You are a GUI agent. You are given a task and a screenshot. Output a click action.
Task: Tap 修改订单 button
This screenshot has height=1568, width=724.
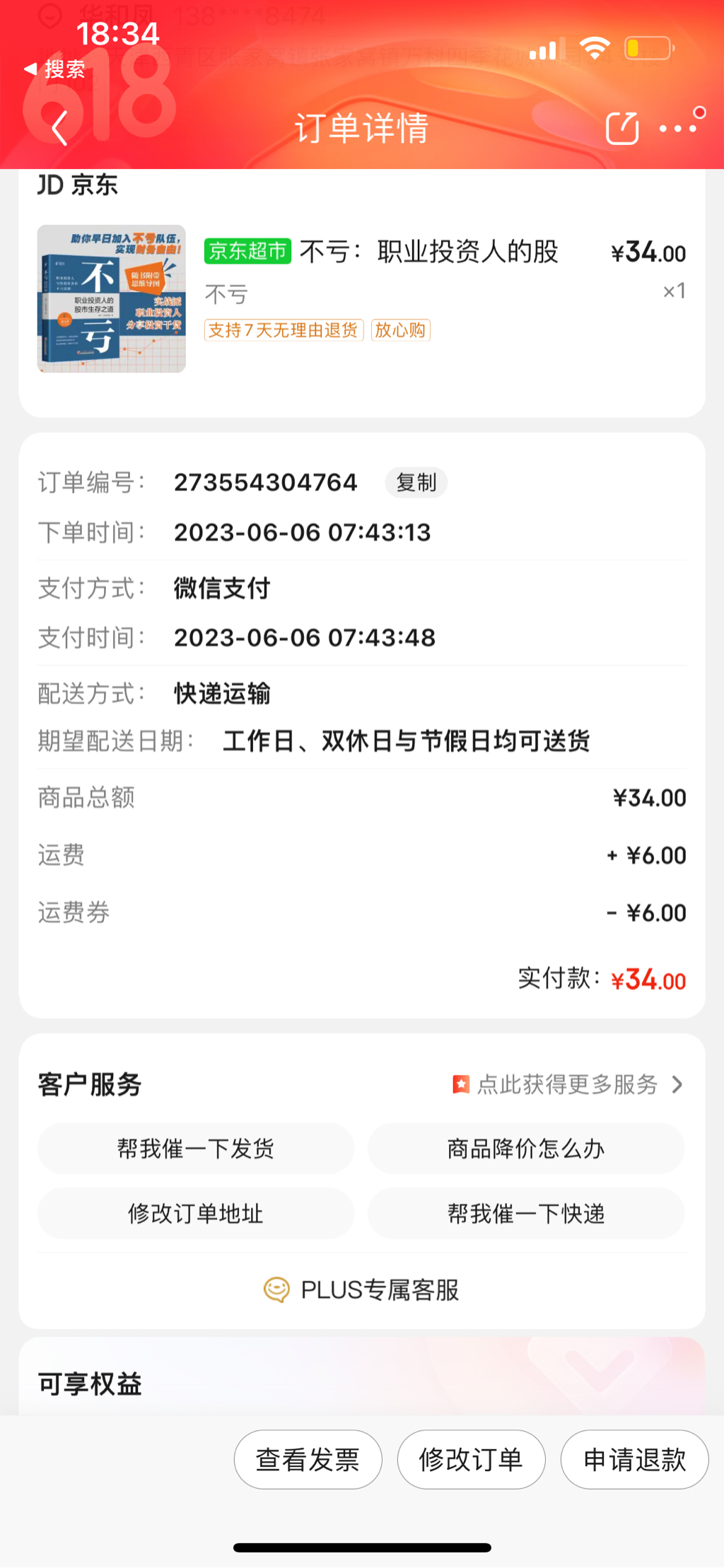point(471,1459)
